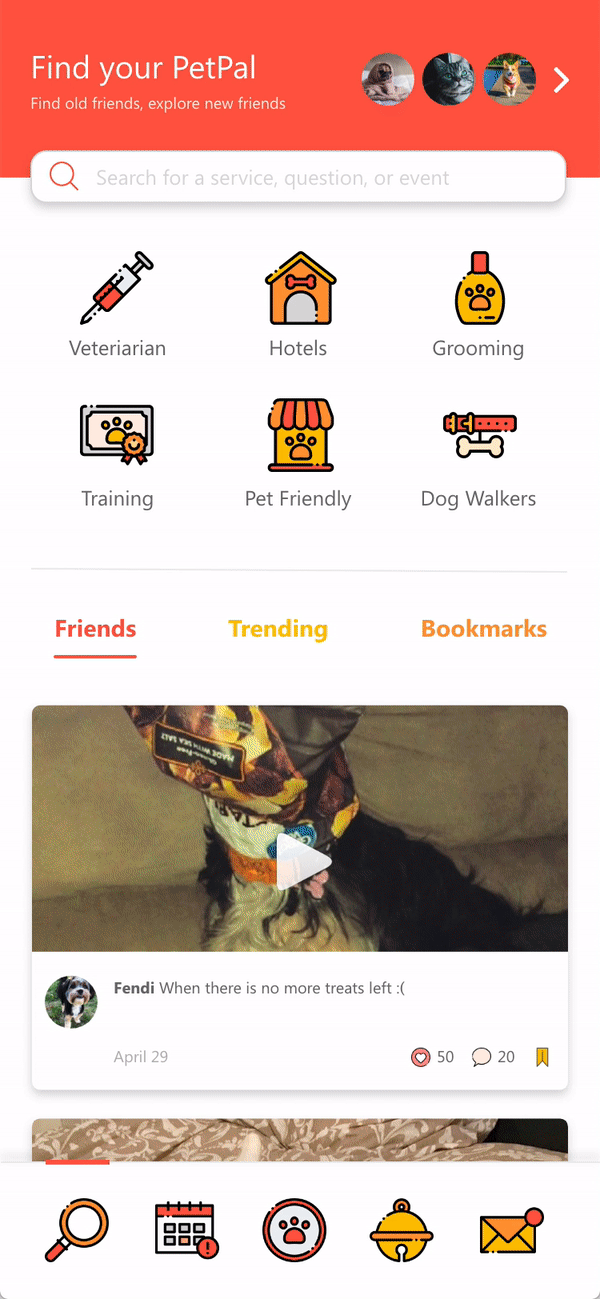The width and height of the screenshot is (600, 1299).
Task: Open the messages envelope
Action: (x=510, y=1232)
